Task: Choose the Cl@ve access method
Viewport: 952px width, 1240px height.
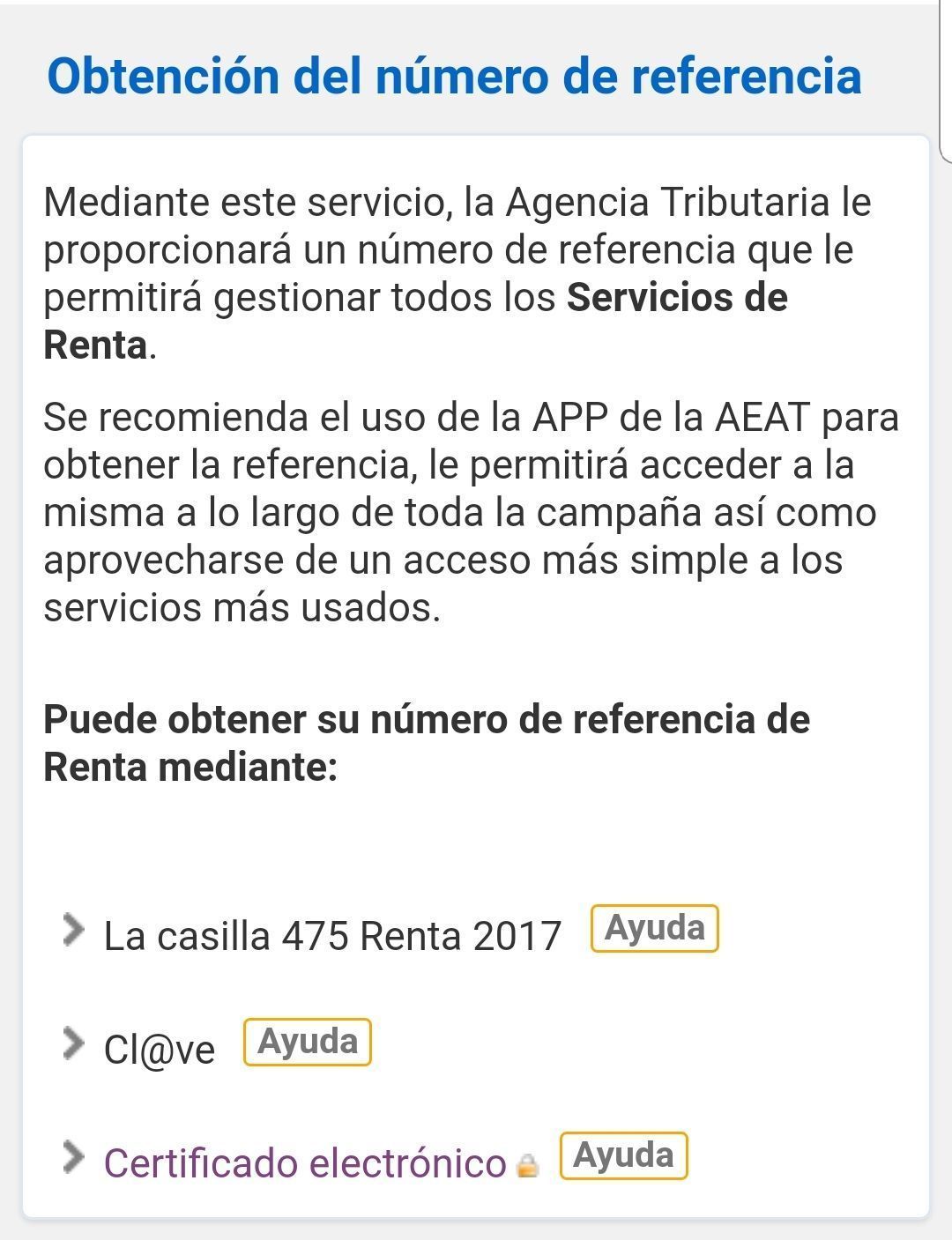Action: pos(160,1049)
